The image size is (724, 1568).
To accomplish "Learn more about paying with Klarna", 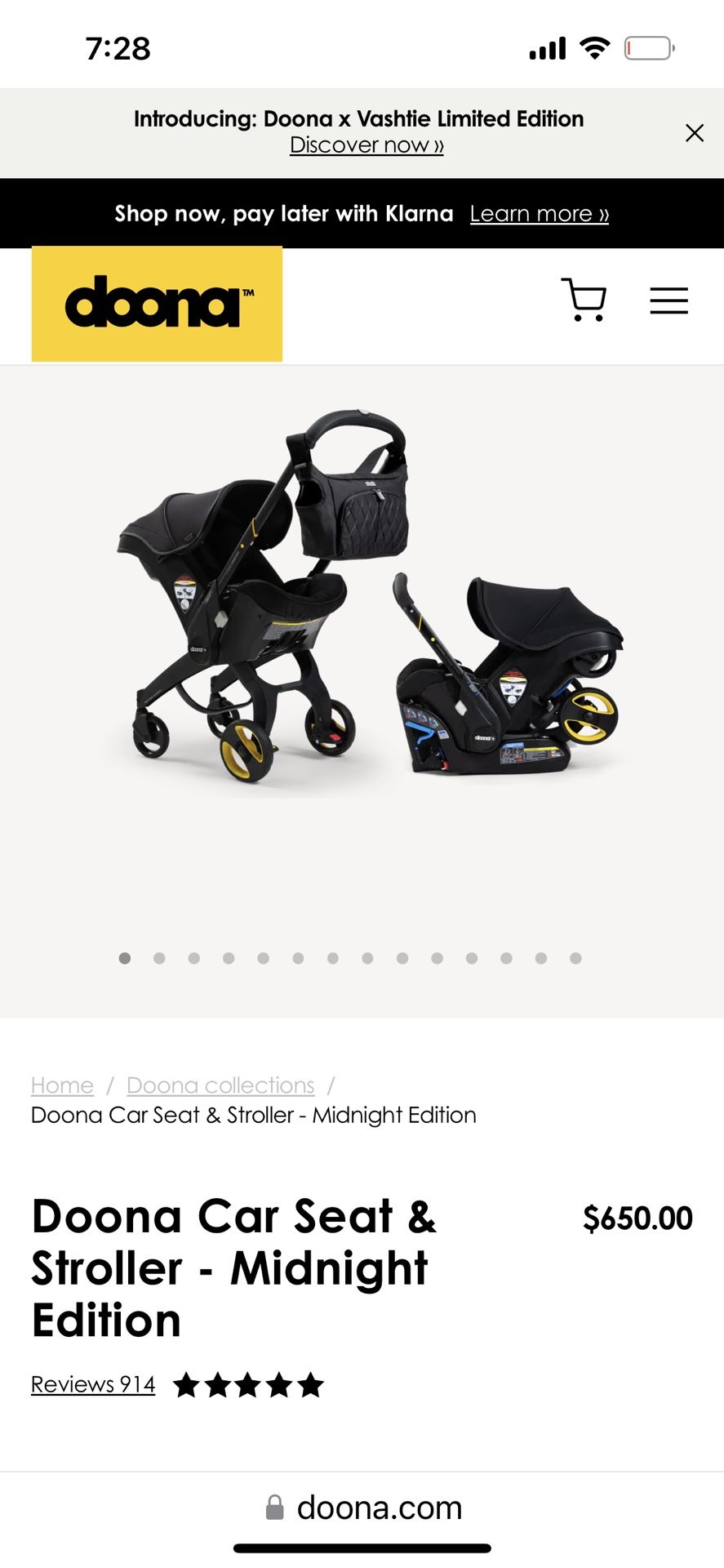I will (x=539, y=214).
